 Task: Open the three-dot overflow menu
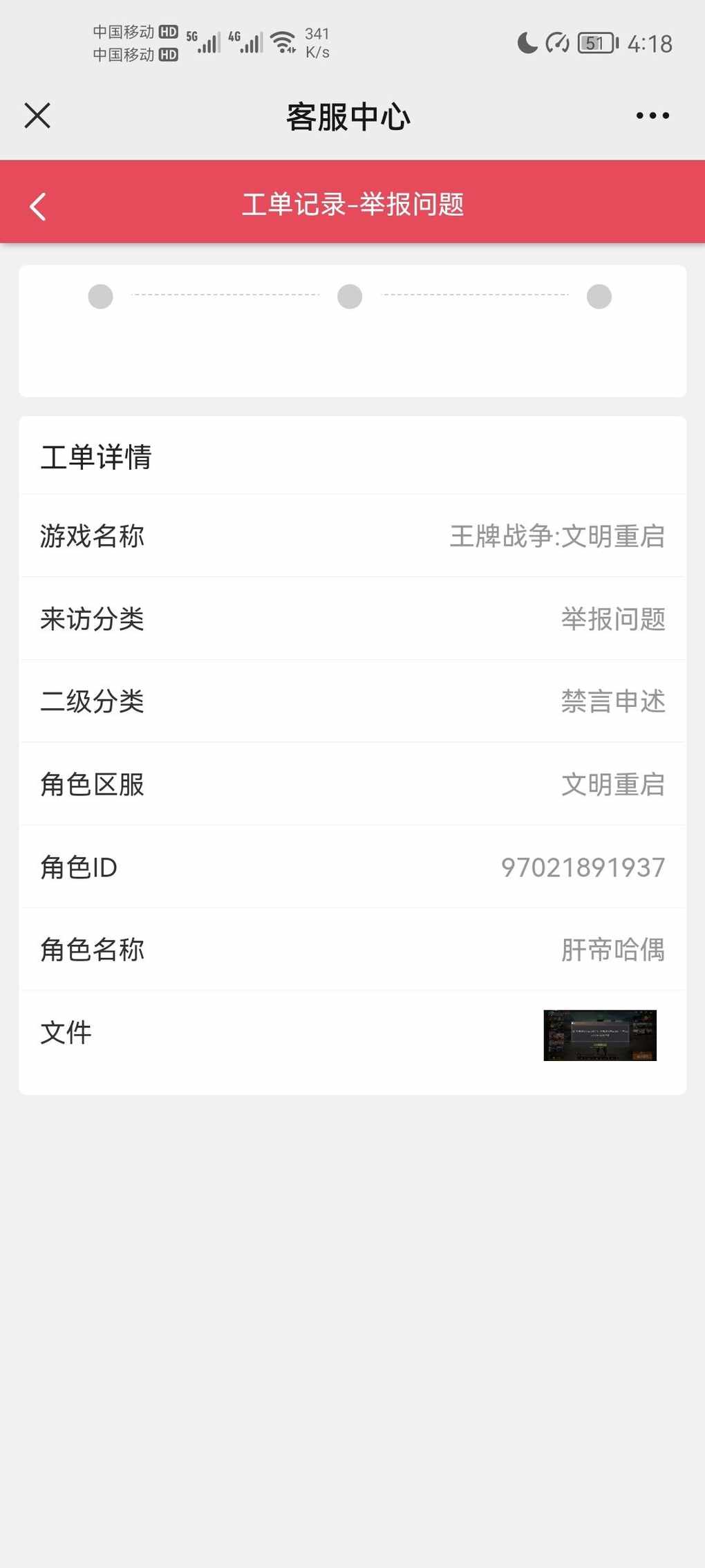(652, 116)
